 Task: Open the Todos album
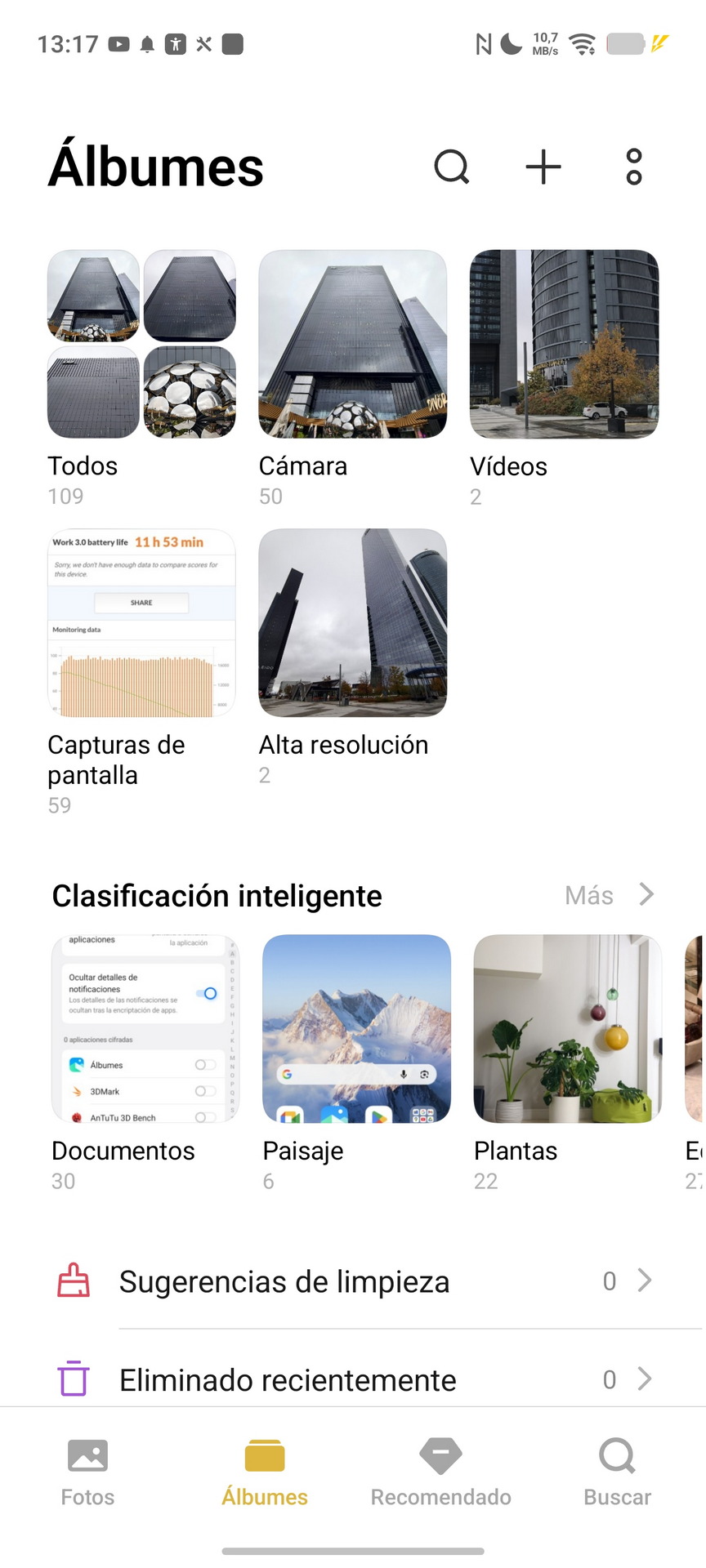point(141,344)
